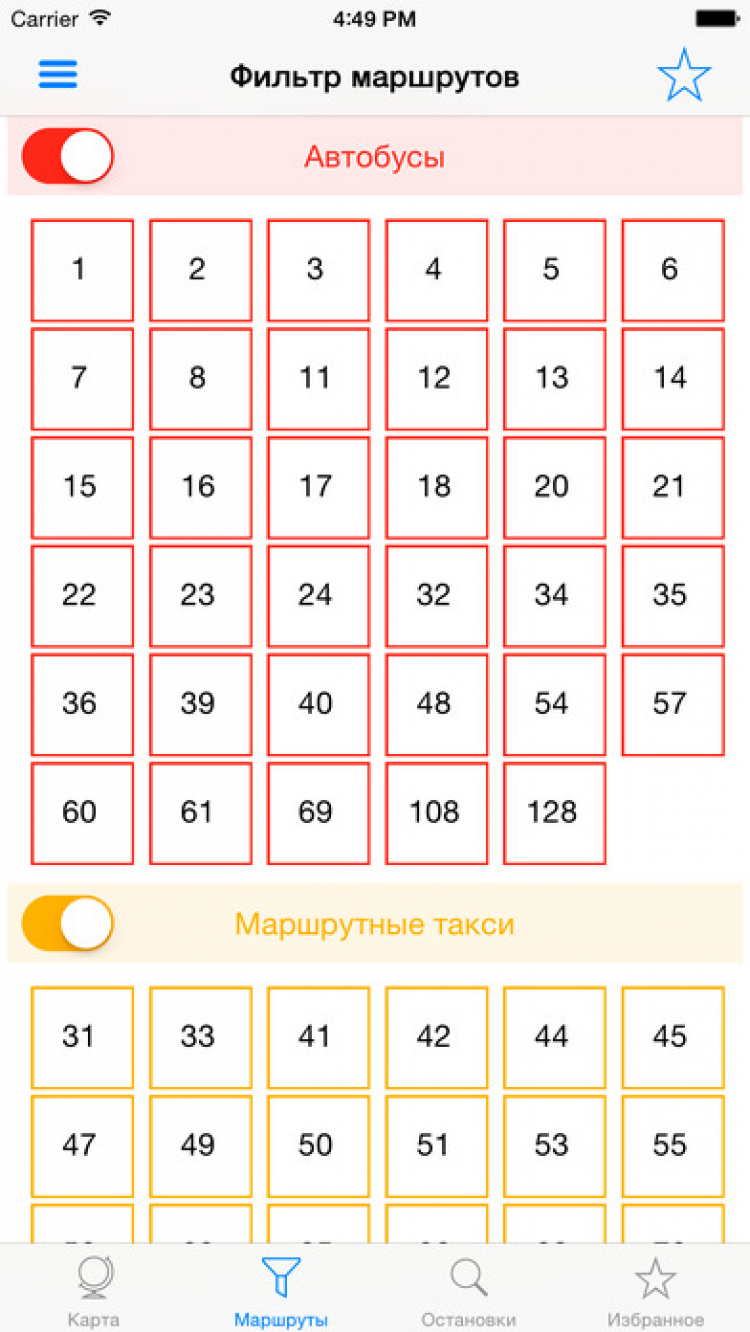Switch to the Карта tab
750x1332 pixels.
click(94, 1290)
